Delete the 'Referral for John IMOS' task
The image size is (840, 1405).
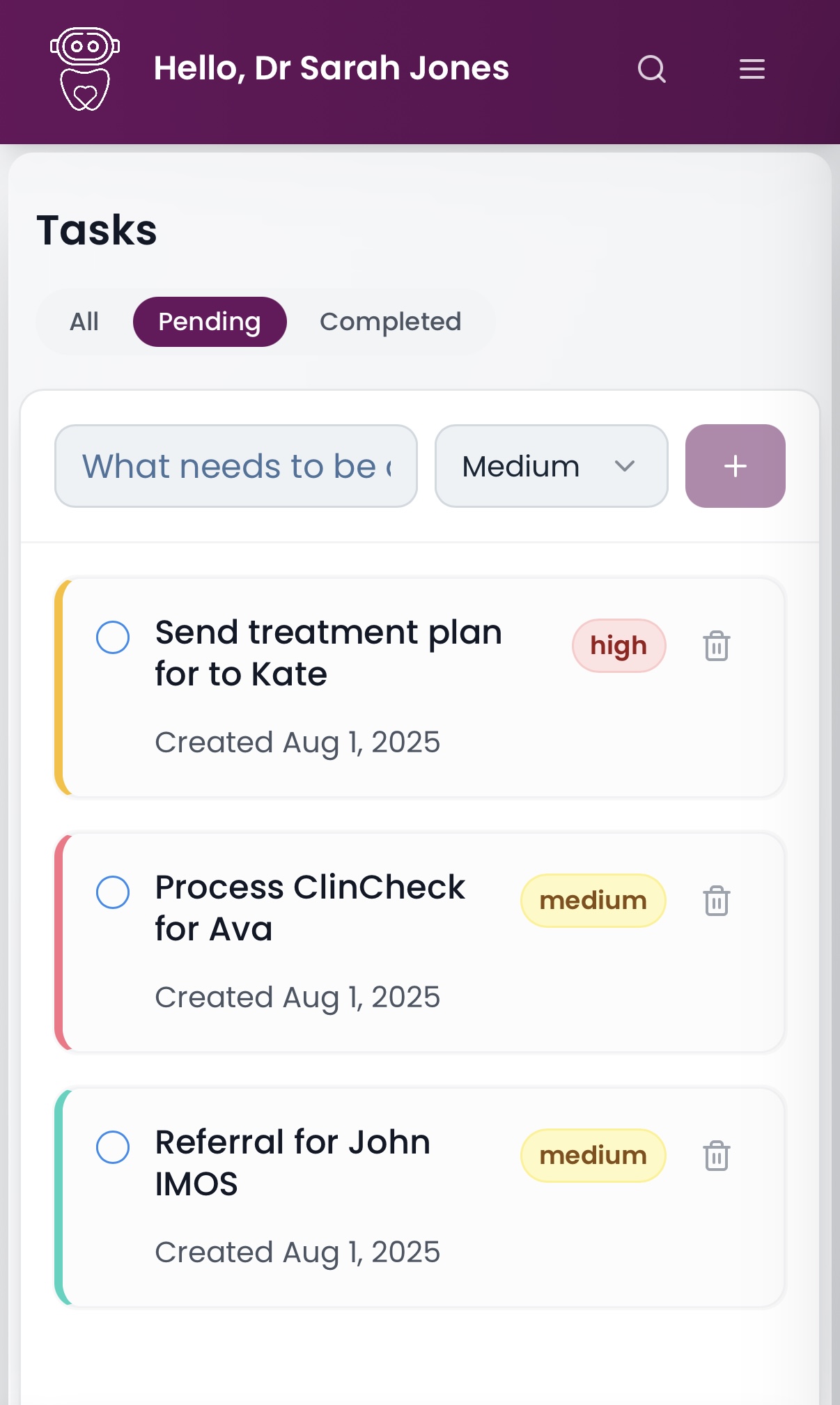(717, 1155)
